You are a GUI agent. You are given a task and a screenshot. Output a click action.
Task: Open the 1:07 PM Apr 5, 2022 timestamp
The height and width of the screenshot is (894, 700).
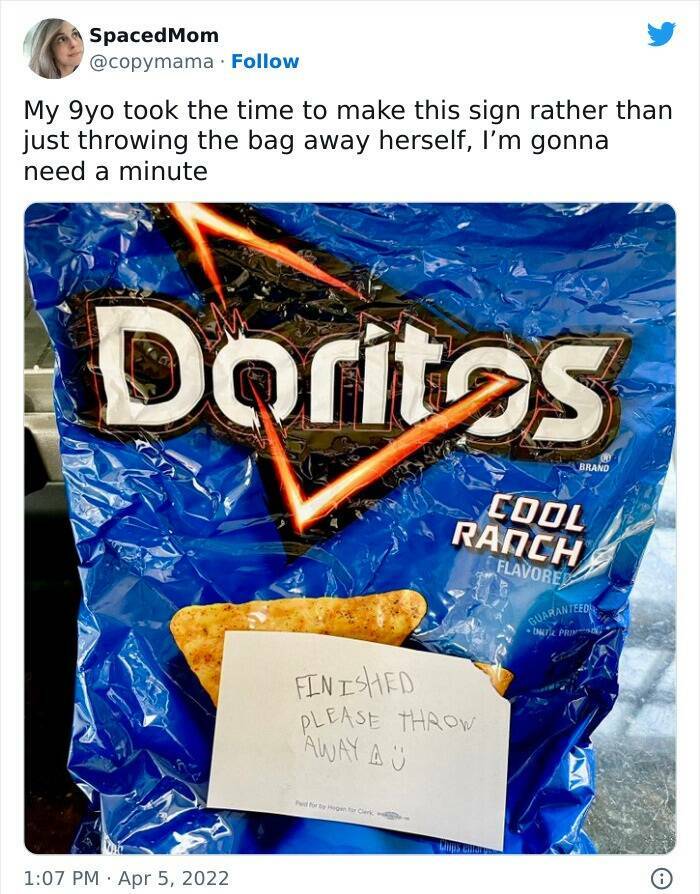126,878
